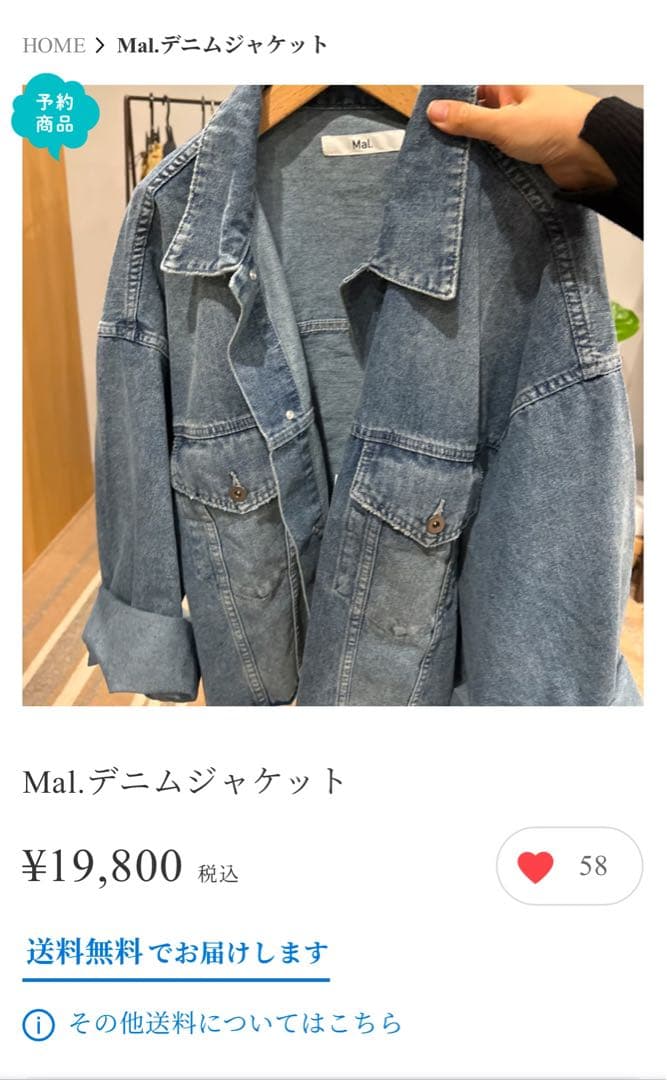667x1080 pixels.
Task: Open the denim jacket product photo
Action: [x=333, y=395]
